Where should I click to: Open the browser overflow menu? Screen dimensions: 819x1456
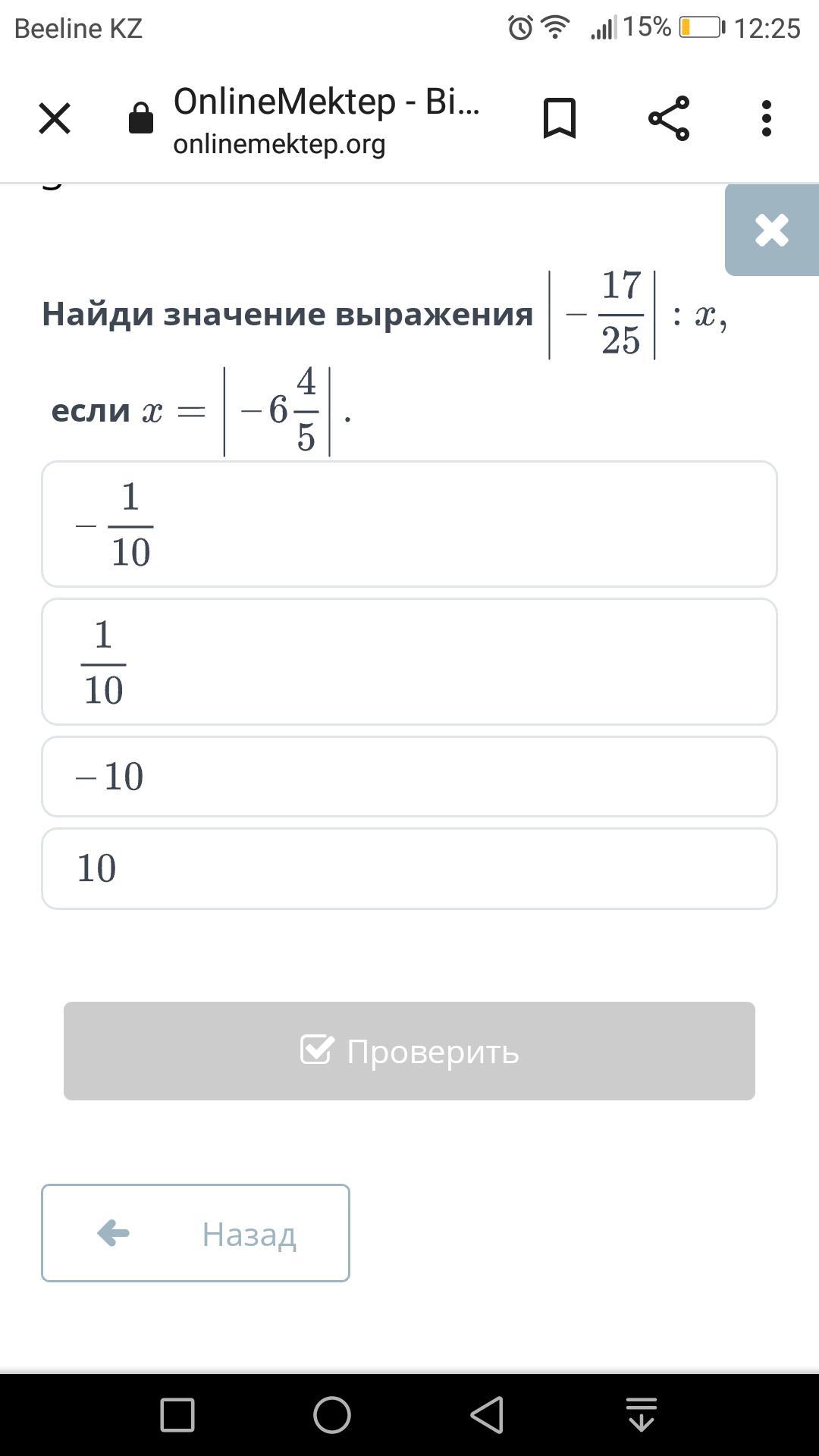(x=767, y=118)
